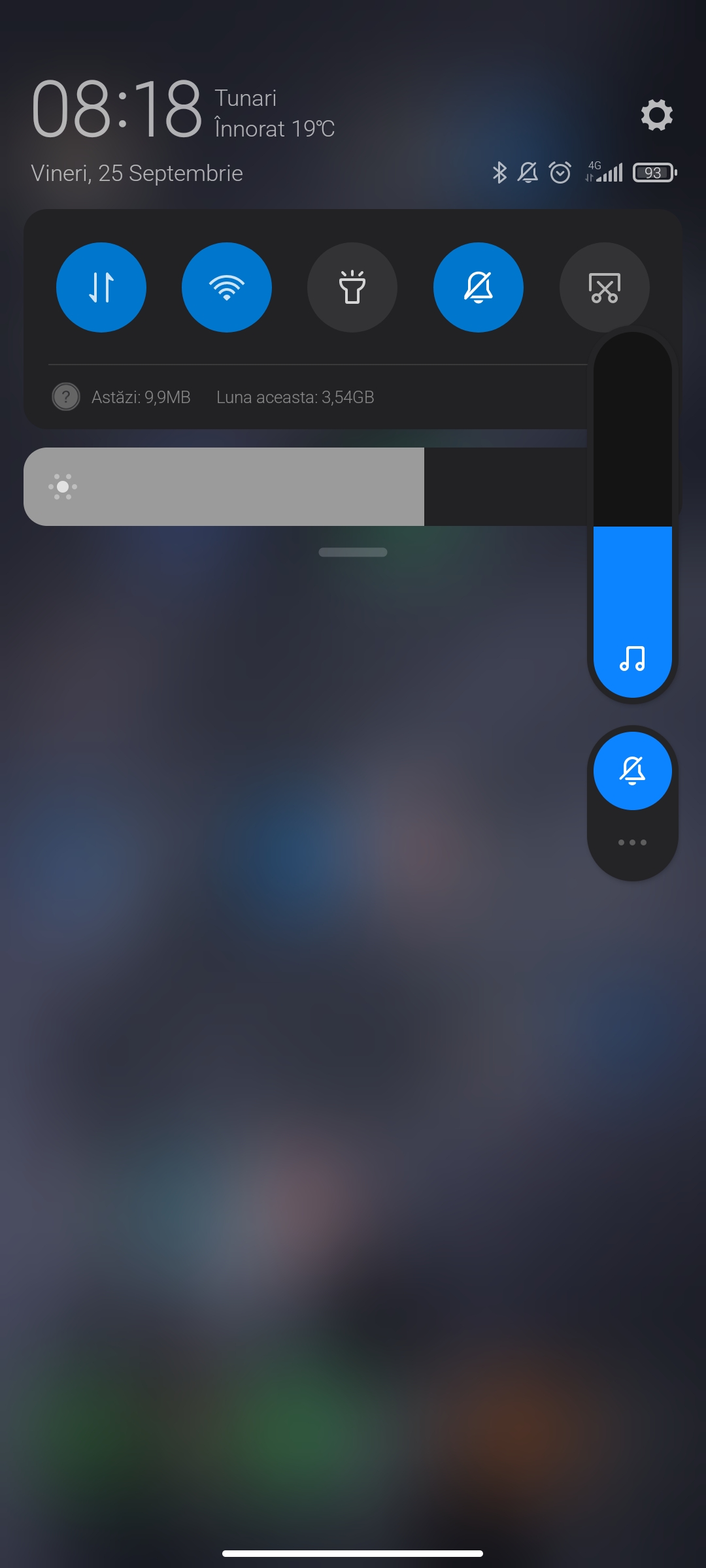Image resolution: width=706 pixels, height=1568 pixels.
Task: Disable the Wi-Fi quick toggle
Action: point(227,287)
